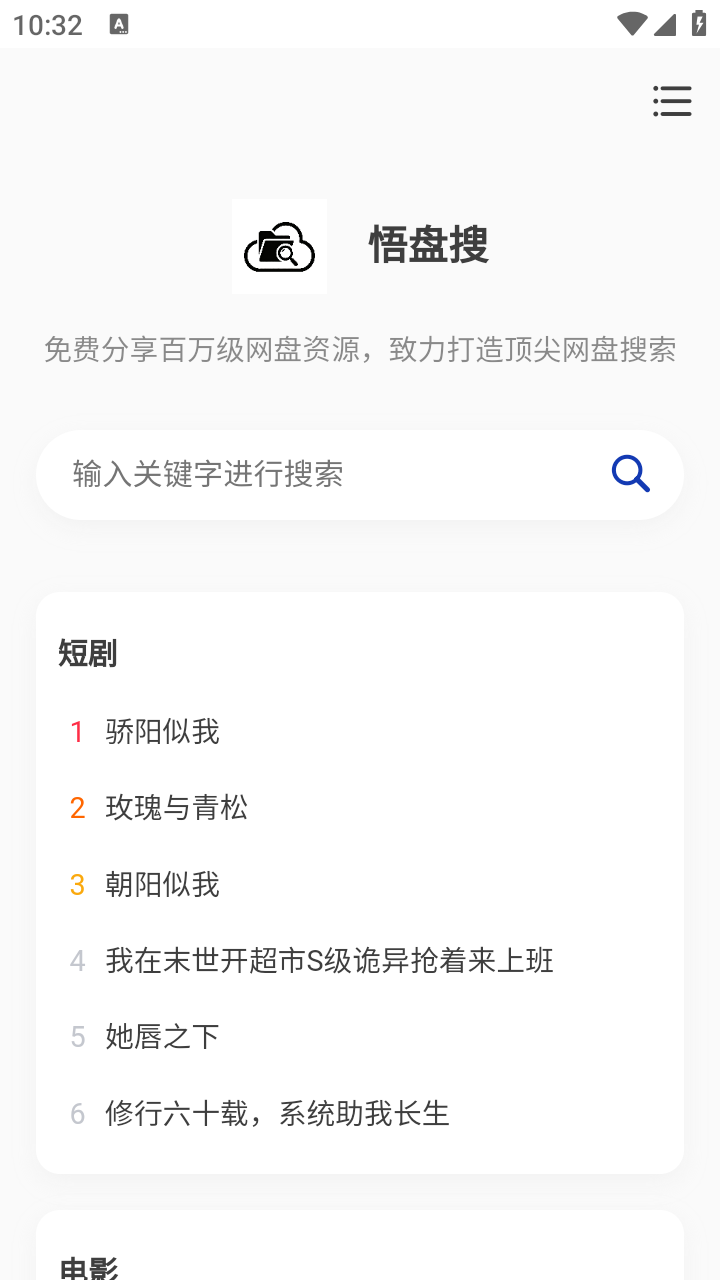Open the hamburger menu at top right
Image resolution: width=720 pixels, height=1280 pixels.
coord(672,101)
